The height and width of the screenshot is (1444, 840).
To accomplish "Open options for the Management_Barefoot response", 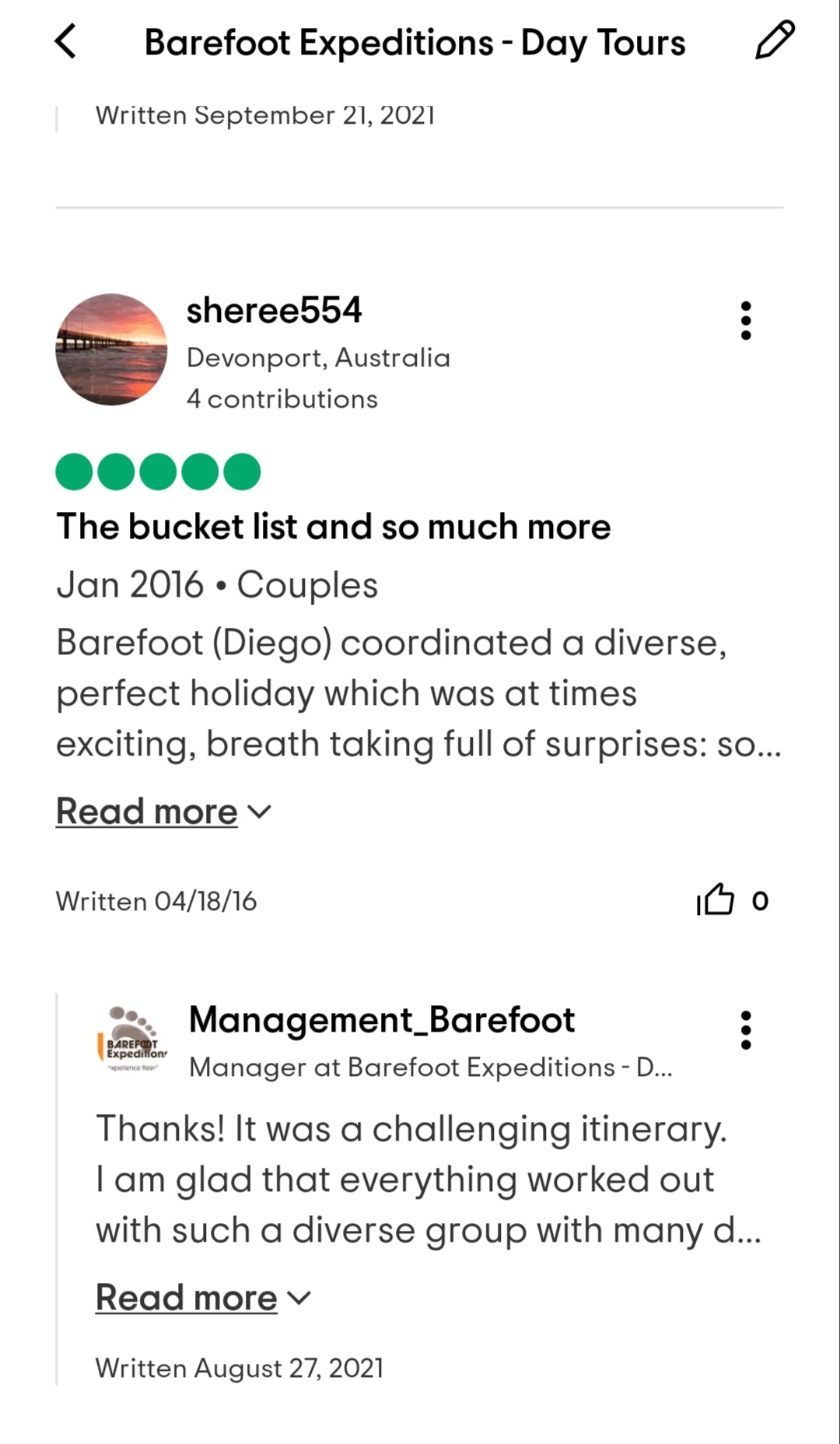I will 746,1030.
